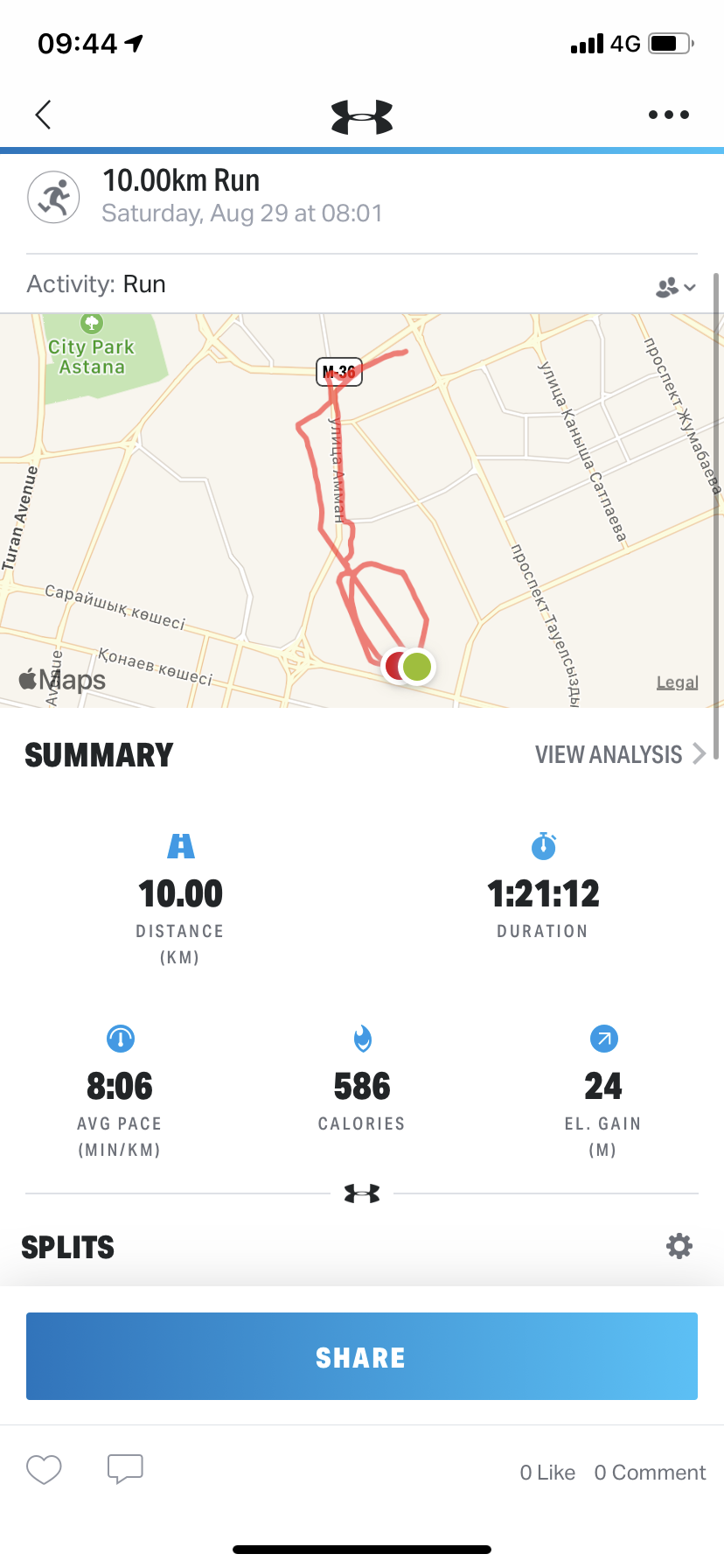Screen dimensions: 724x1568
Task: View the 0 Comment list
Action: tap(650, 1473)
